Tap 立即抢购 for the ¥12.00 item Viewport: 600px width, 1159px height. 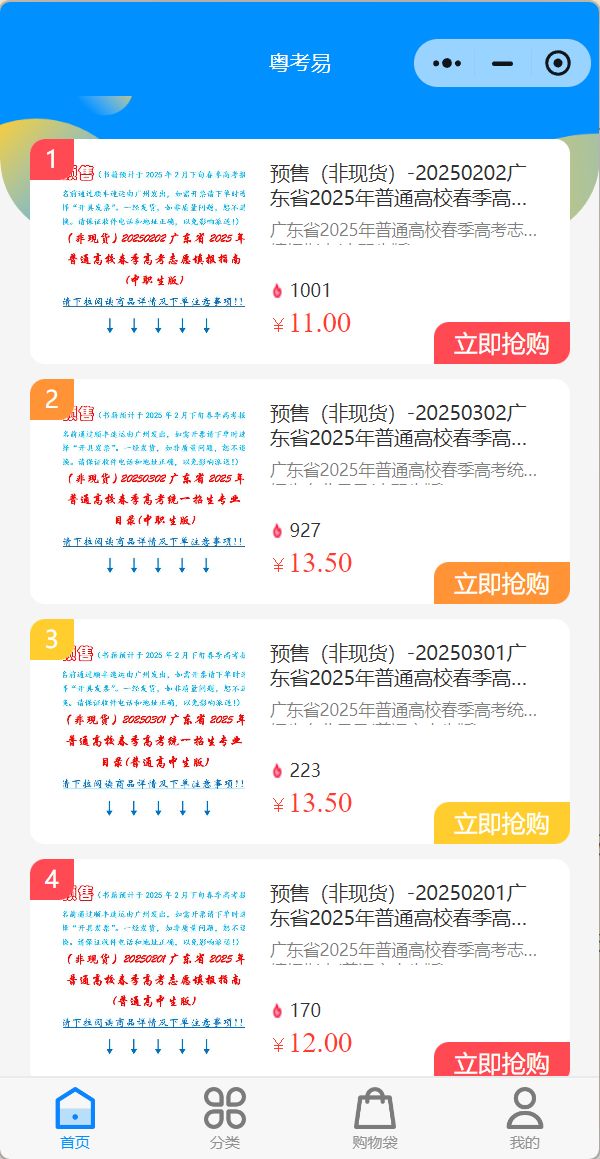pos(501,1060)
